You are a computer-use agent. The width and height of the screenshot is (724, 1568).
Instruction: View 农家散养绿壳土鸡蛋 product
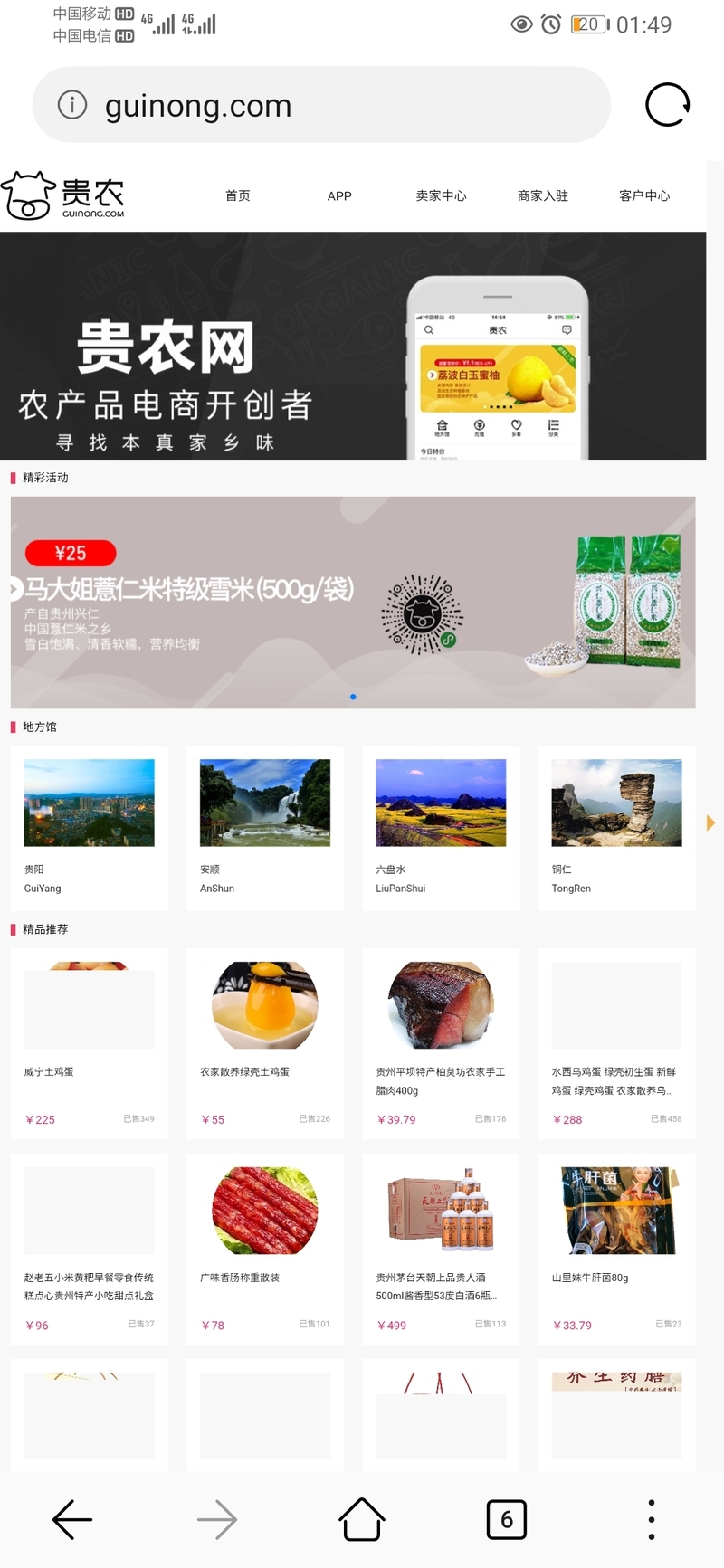tap(265, 1045)
